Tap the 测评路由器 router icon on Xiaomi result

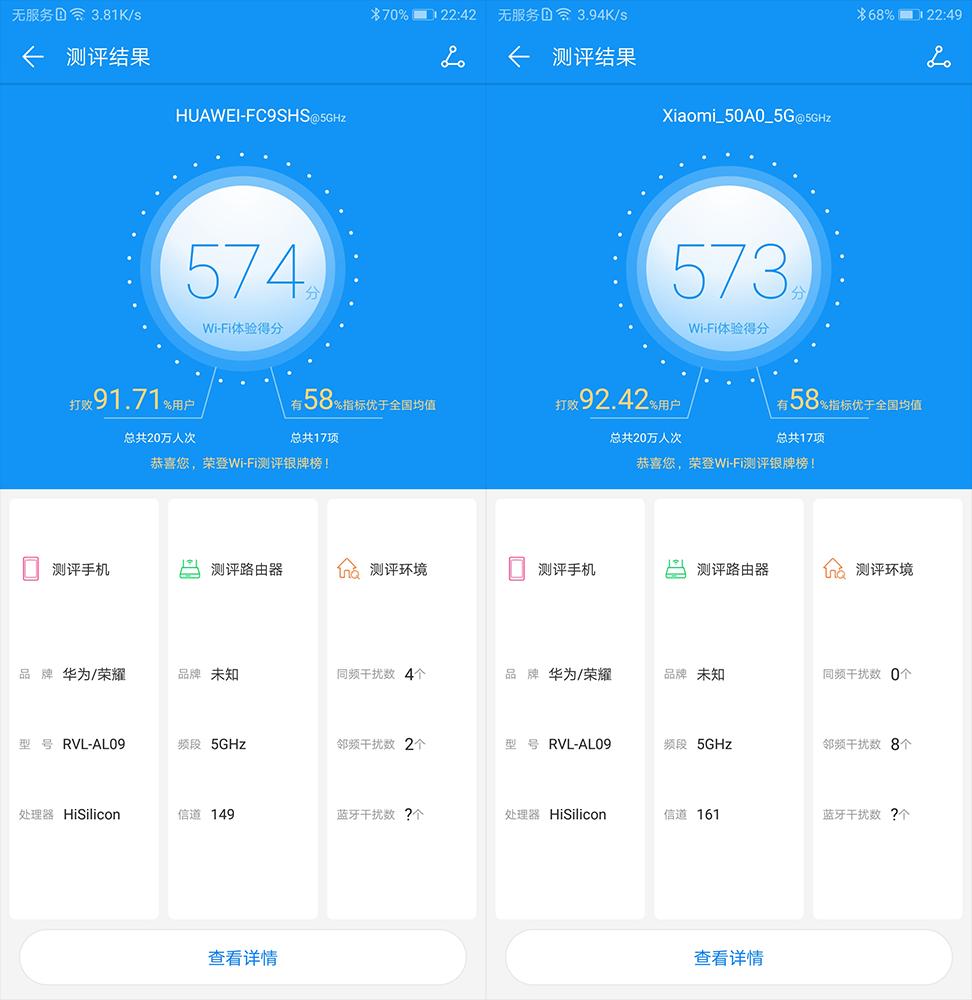pos(675,567)
